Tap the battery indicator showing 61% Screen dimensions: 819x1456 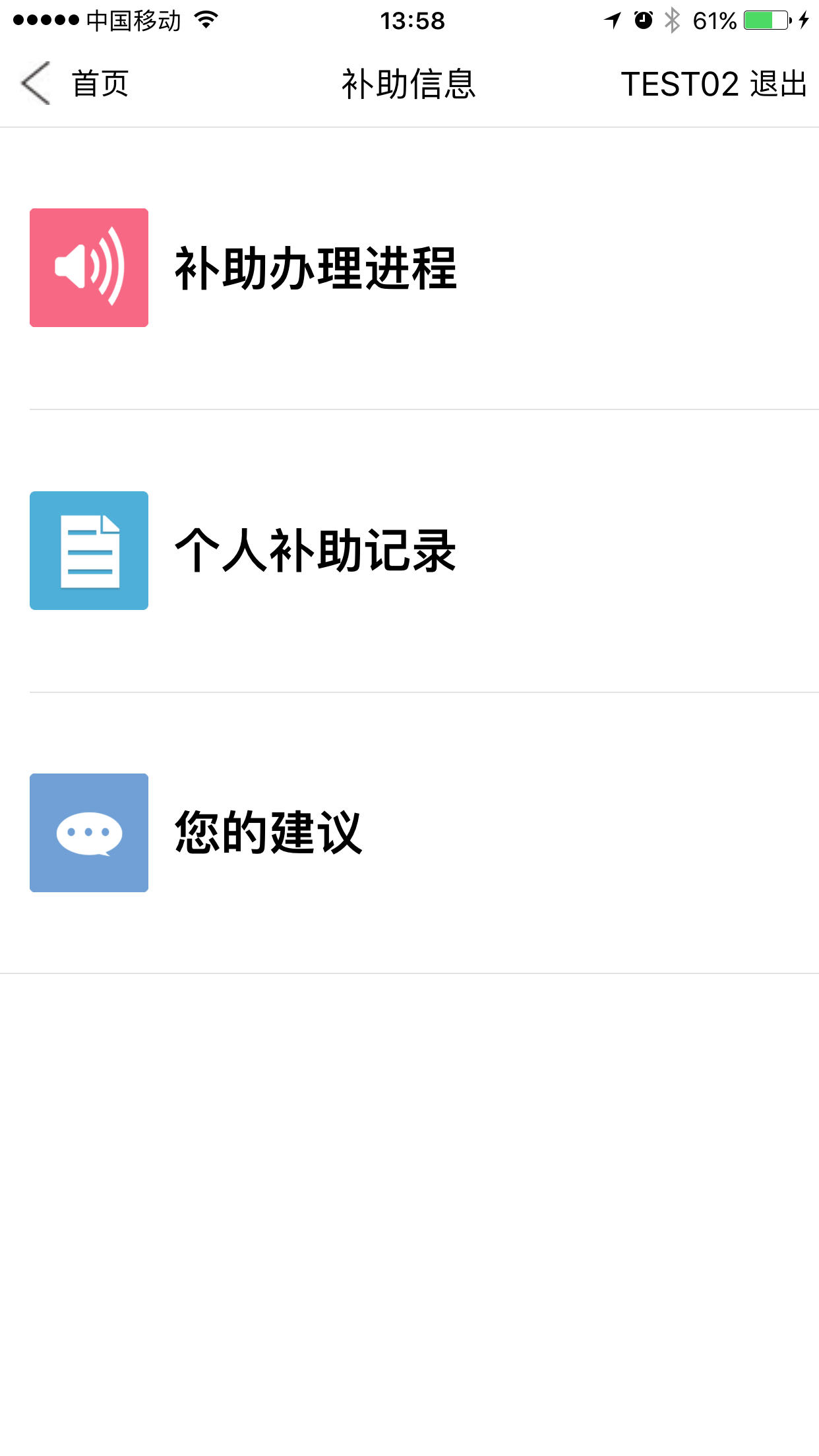click(x=767, y=20)
